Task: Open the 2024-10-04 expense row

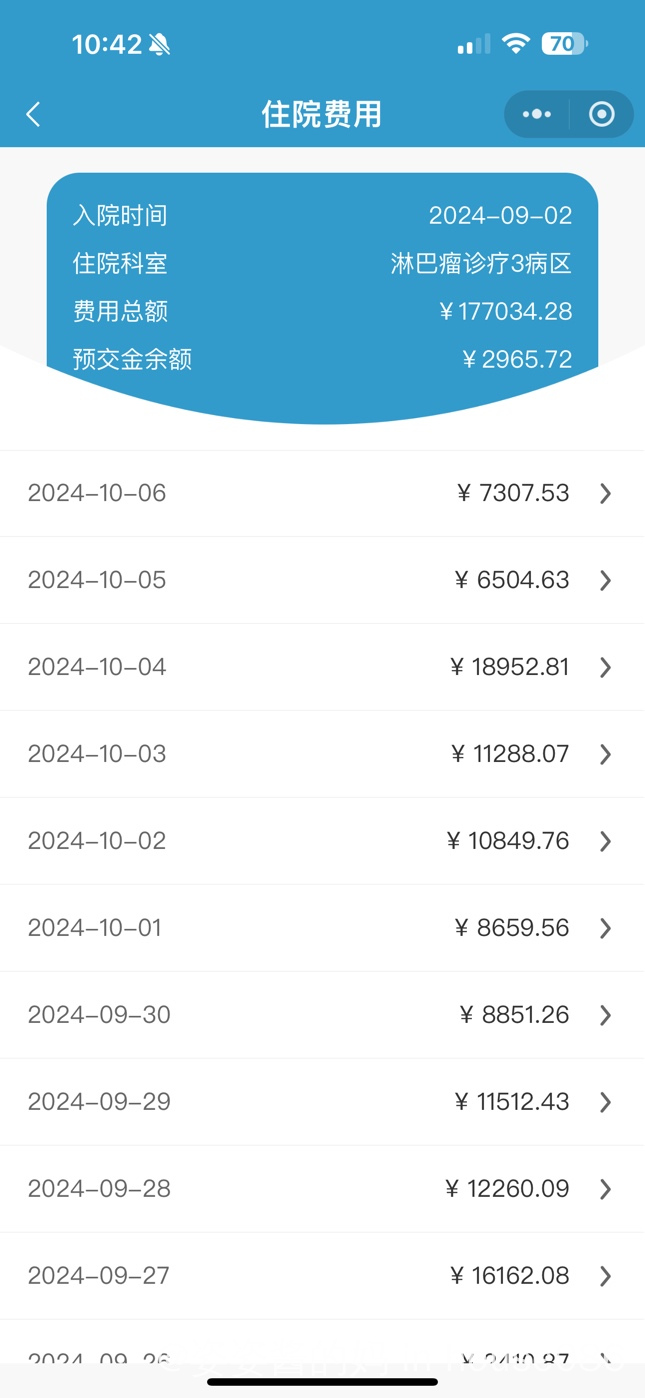Action: tap(322, 667)
